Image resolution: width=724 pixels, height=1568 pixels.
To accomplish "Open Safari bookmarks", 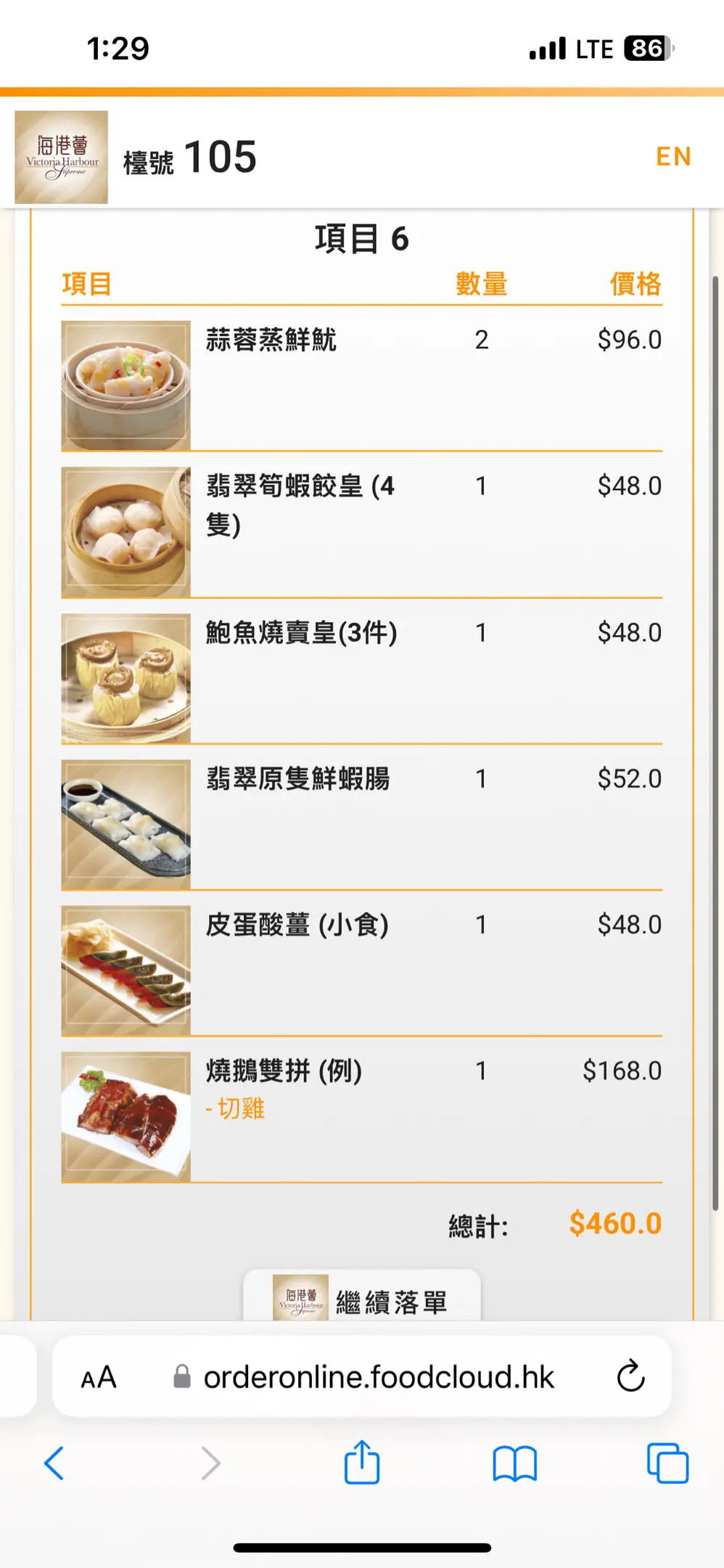I will click(x=514, y=1462).
